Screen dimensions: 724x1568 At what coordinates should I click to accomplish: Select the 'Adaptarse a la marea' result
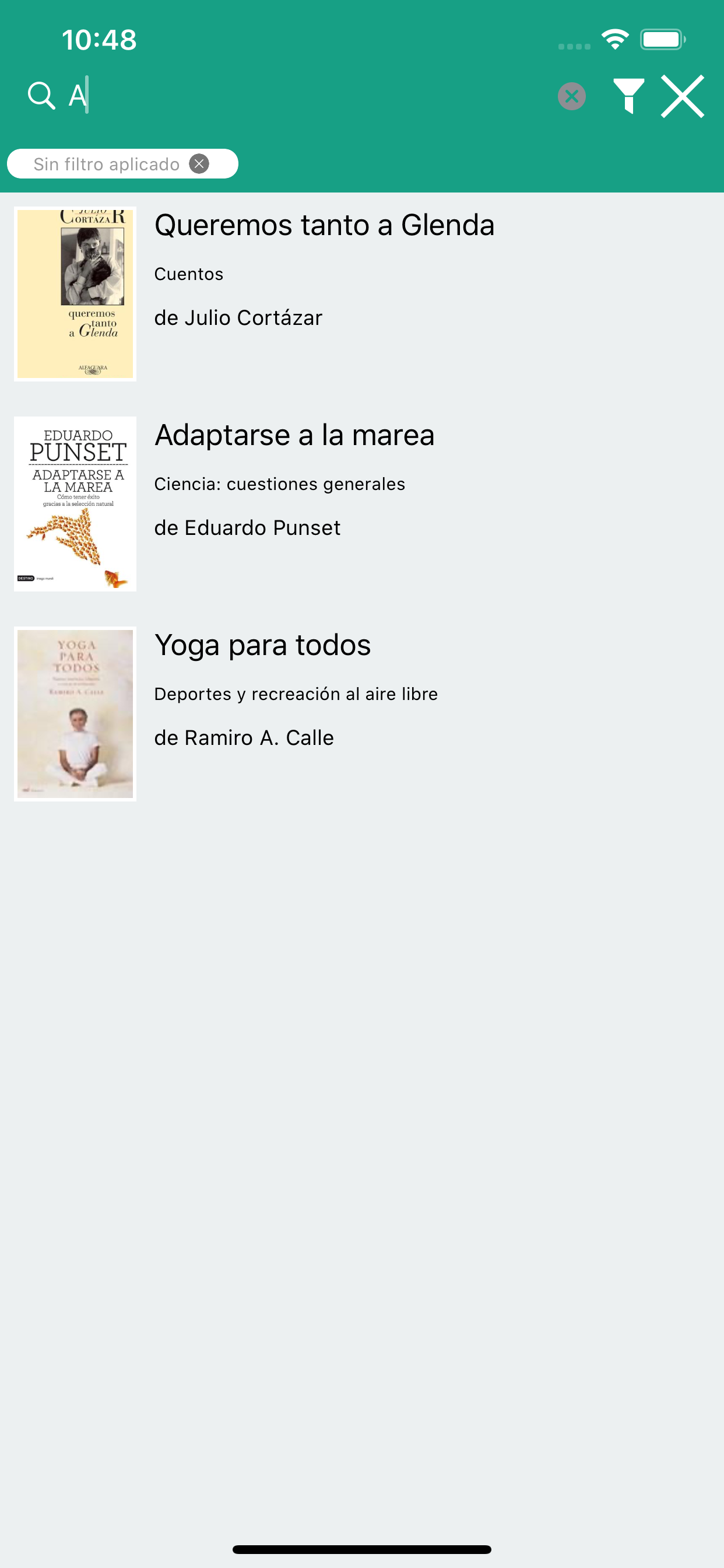click(x=294, y=436)
